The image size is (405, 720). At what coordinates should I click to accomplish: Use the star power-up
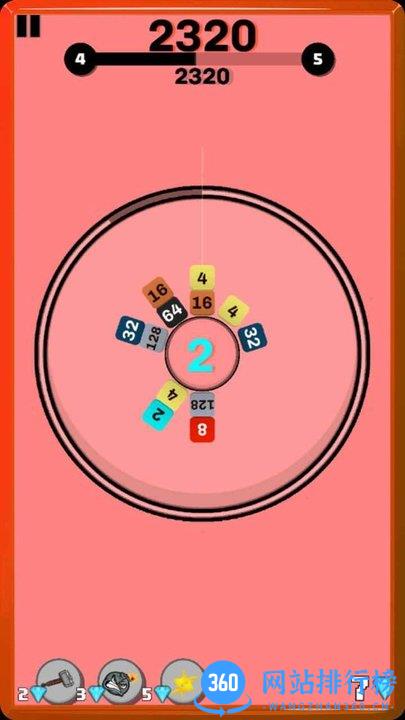pos(183,682)
